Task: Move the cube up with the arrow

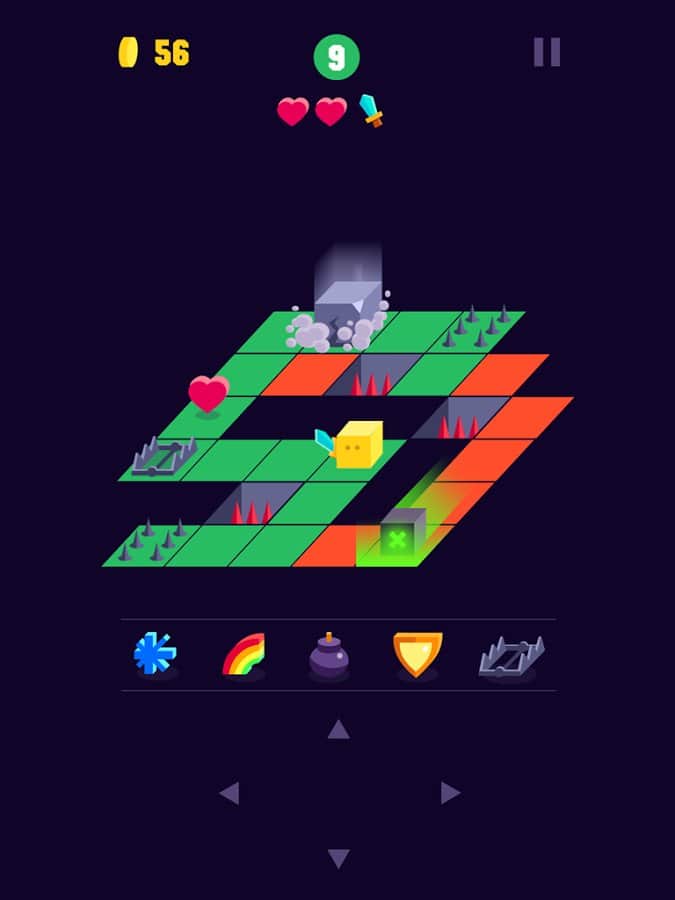Action: point(338,729)
